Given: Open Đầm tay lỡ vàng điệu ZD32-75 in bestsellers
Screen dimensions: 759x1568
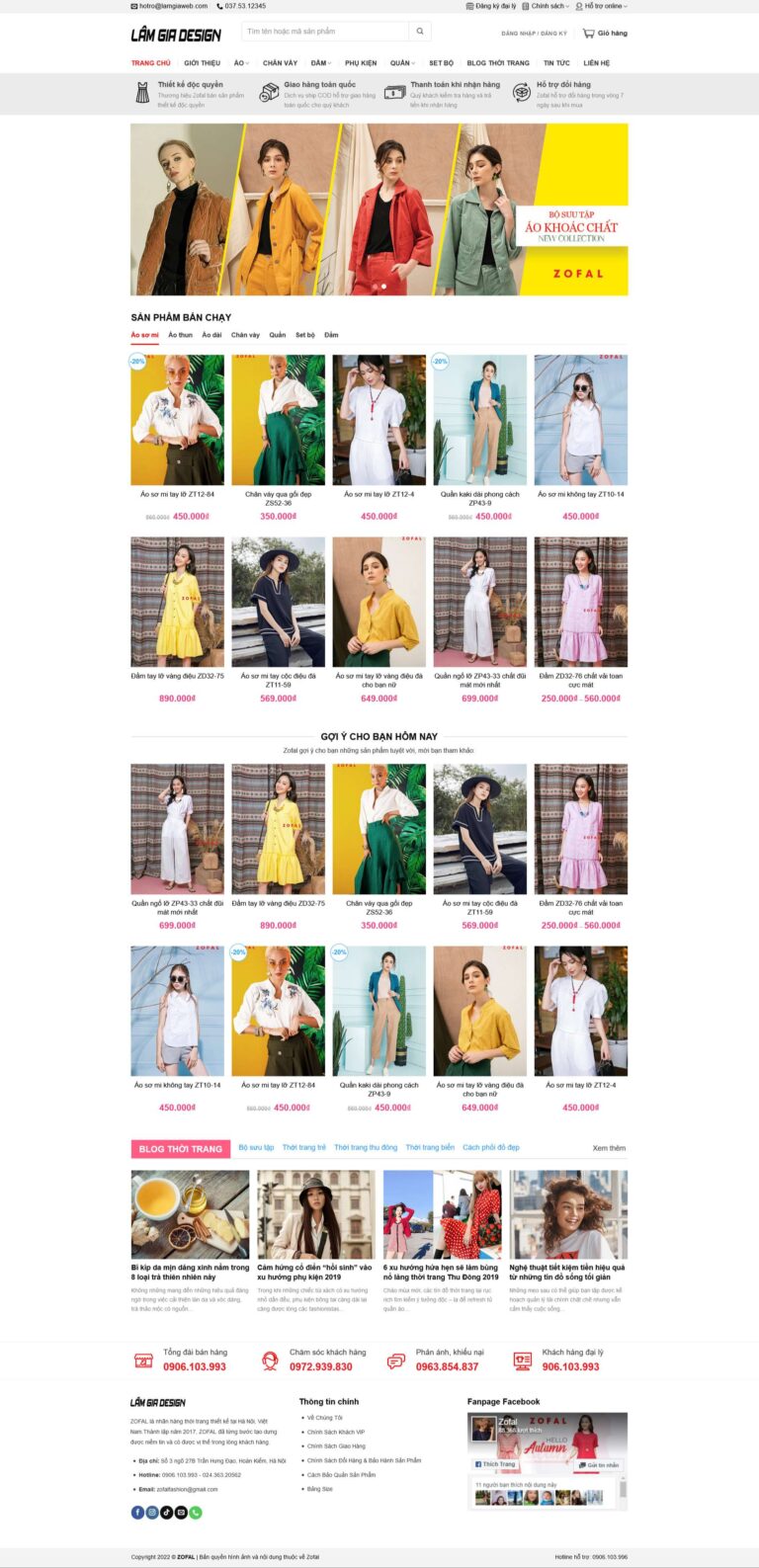Looking at the screenshot, I should point(177,676).
